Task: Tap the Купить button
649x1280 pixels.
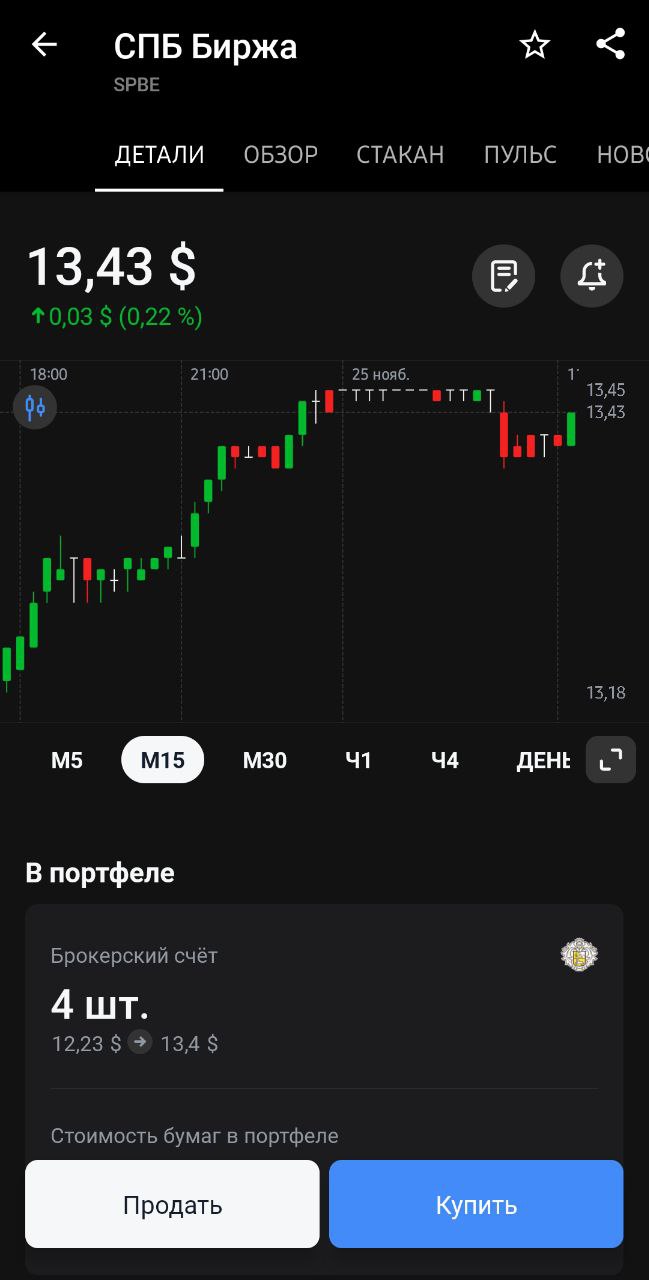Action: point(476,1204)
